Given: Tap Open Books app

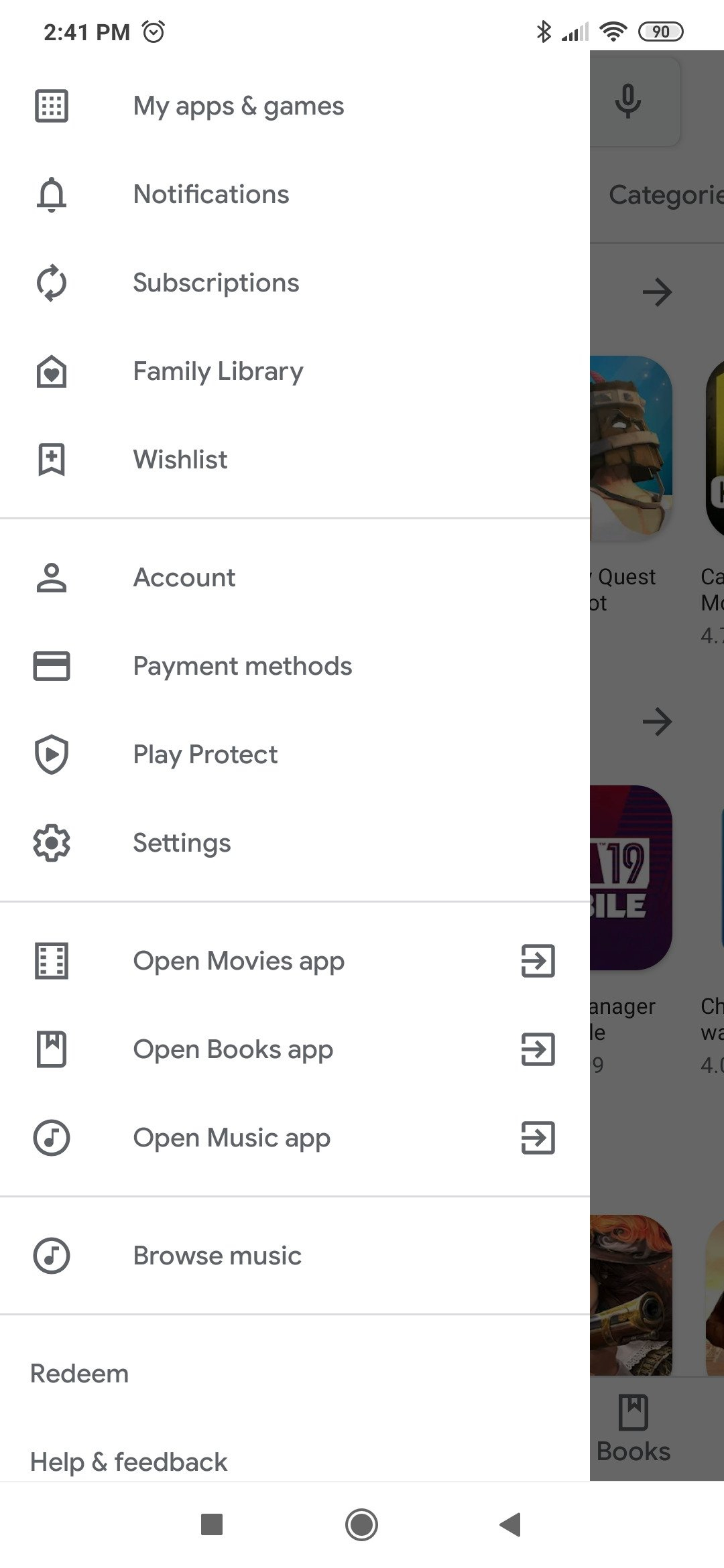Looking at the screenshot, I should coord(295,1049).
